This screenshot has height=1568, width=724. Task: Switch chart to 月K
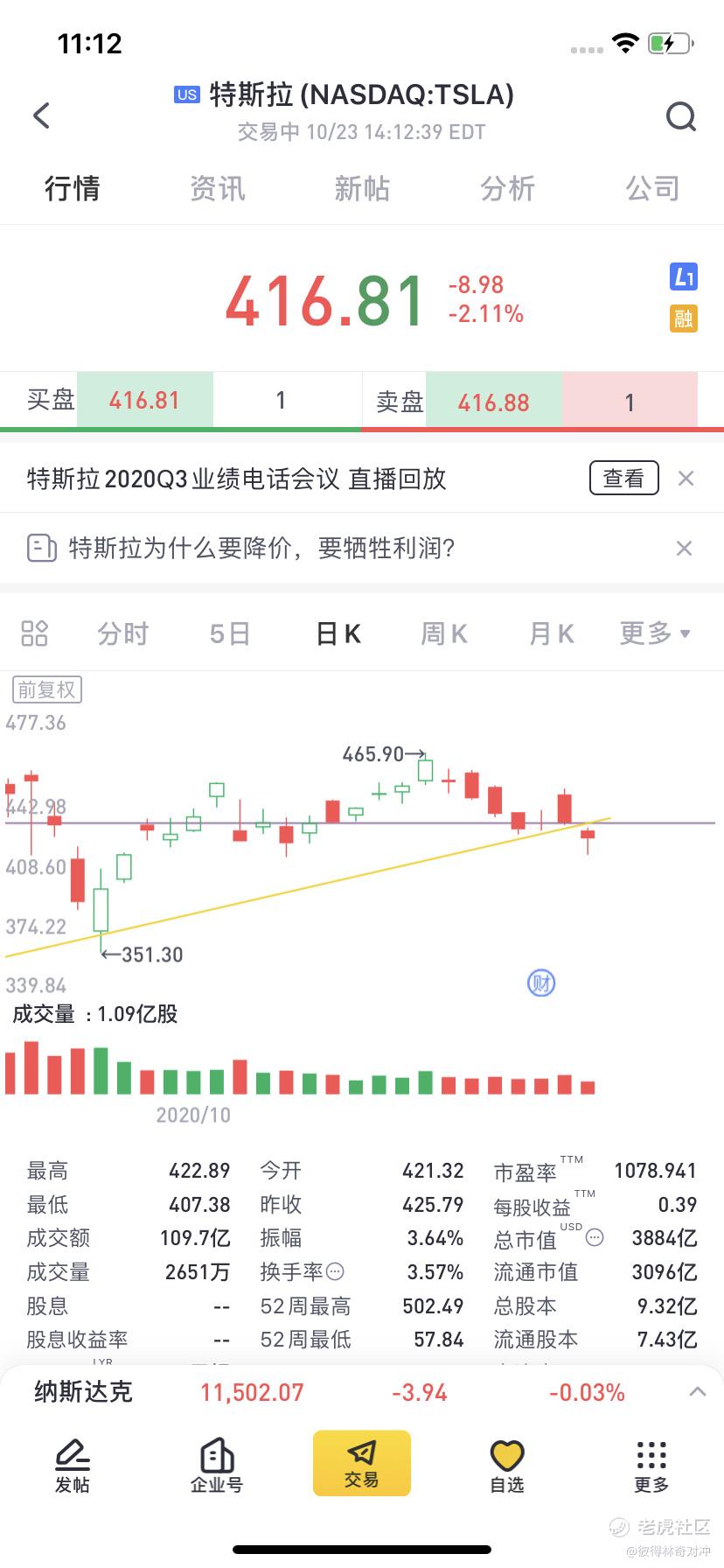[x=552, y=633]
